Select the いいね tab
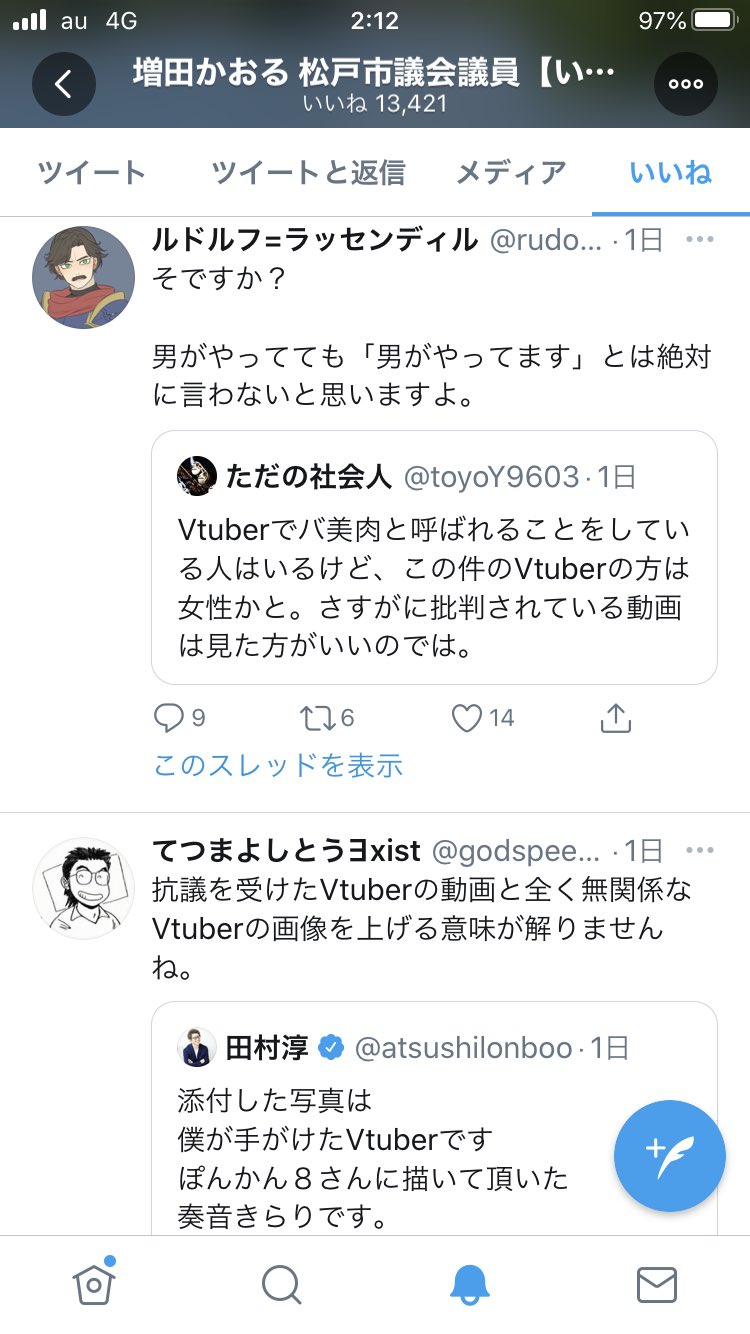The height and width of the screenshot is (1334, 750). point(670,173)
